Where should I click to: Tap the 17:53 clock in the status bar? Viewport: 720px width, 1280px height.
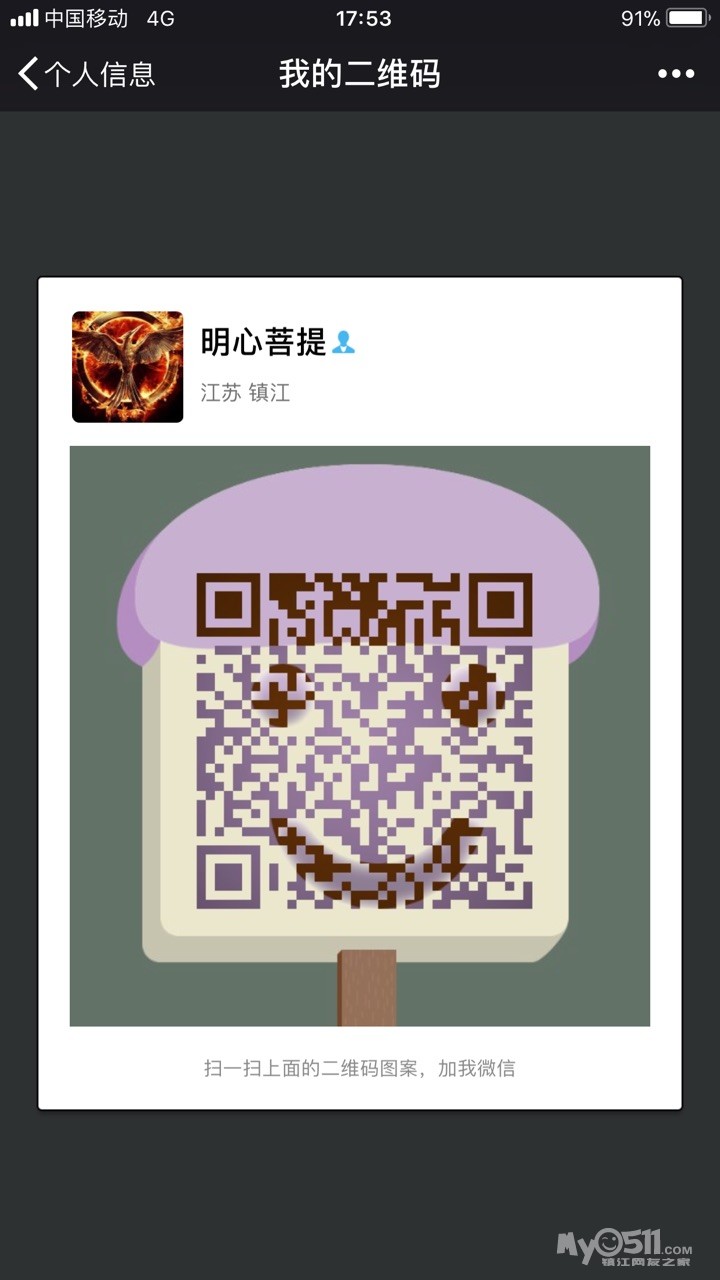[x=365, y=16]
